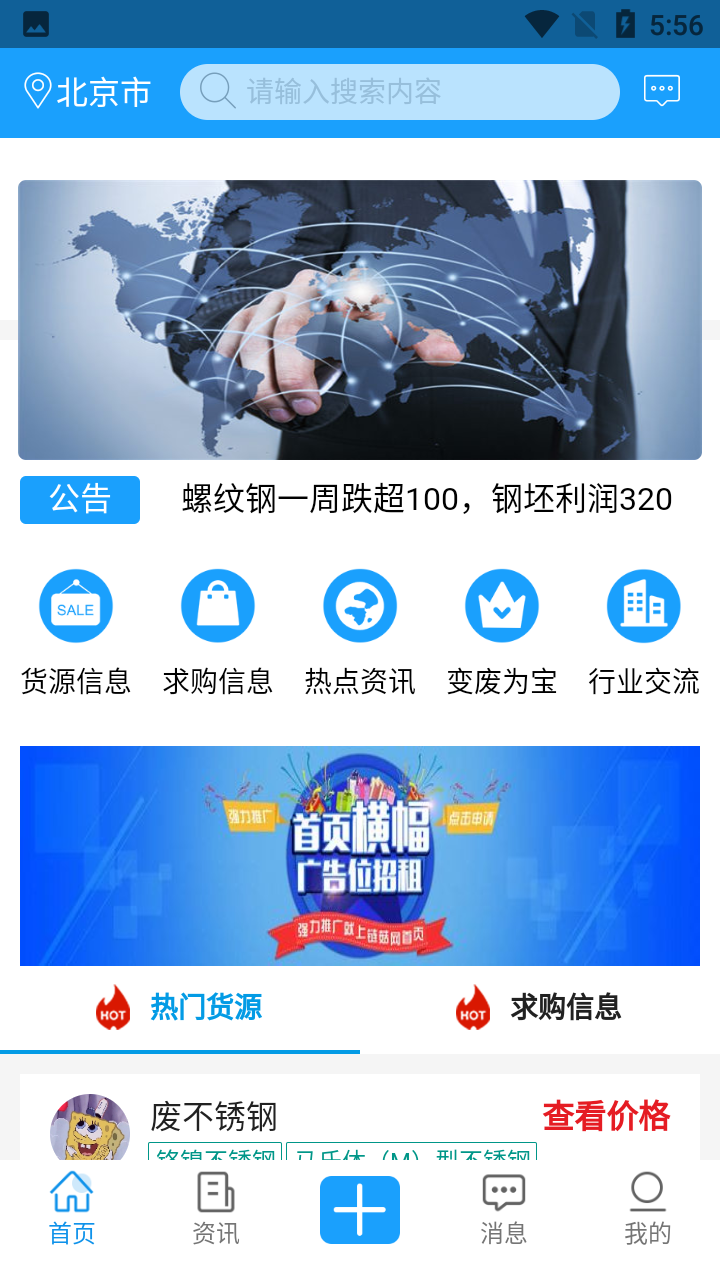Image resolution: width=720 pixels, height=1280 pixels.
Task: Read the 螺纹钢一周跌超100 announcement
Action: click(427, 499)
